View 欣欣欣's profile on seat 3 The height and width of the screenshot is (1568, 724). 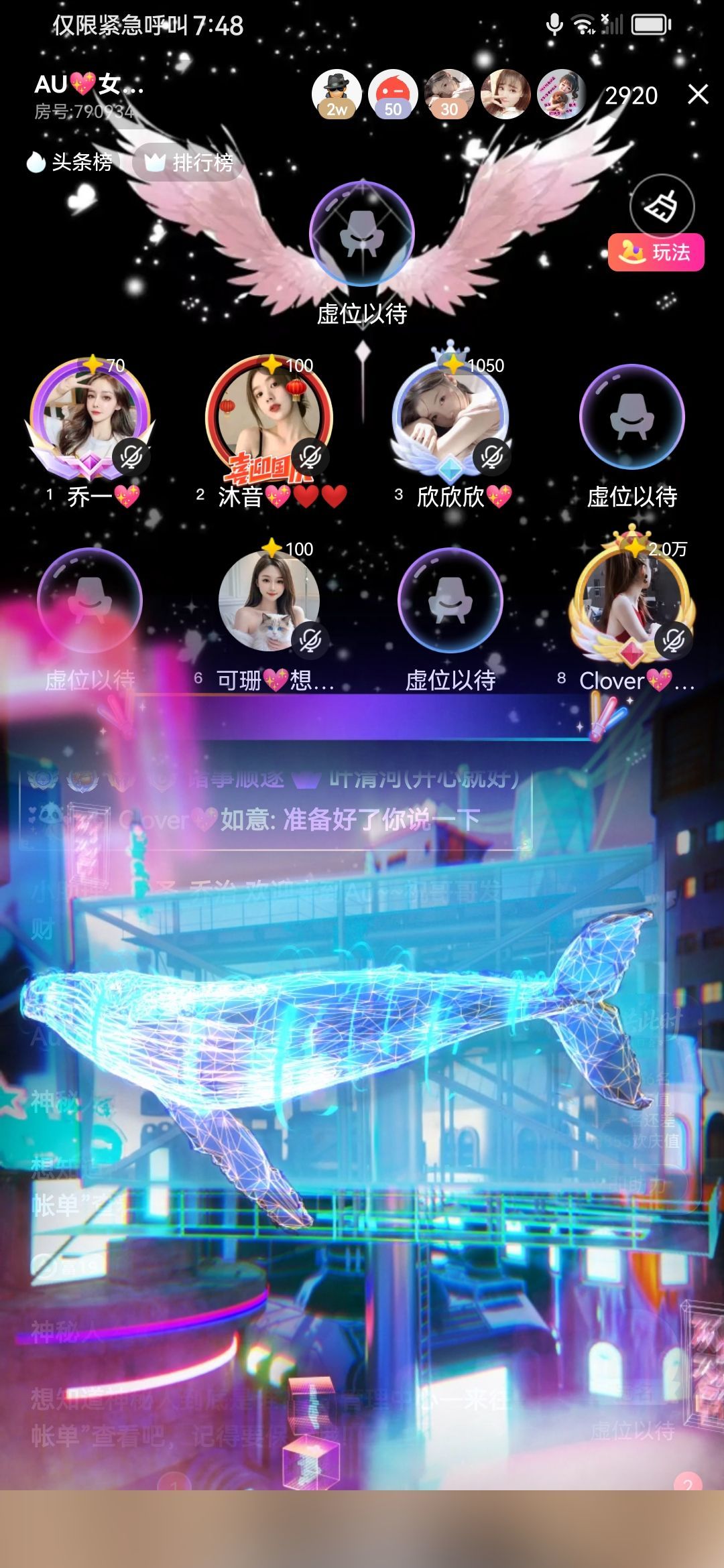coord(450,417)
